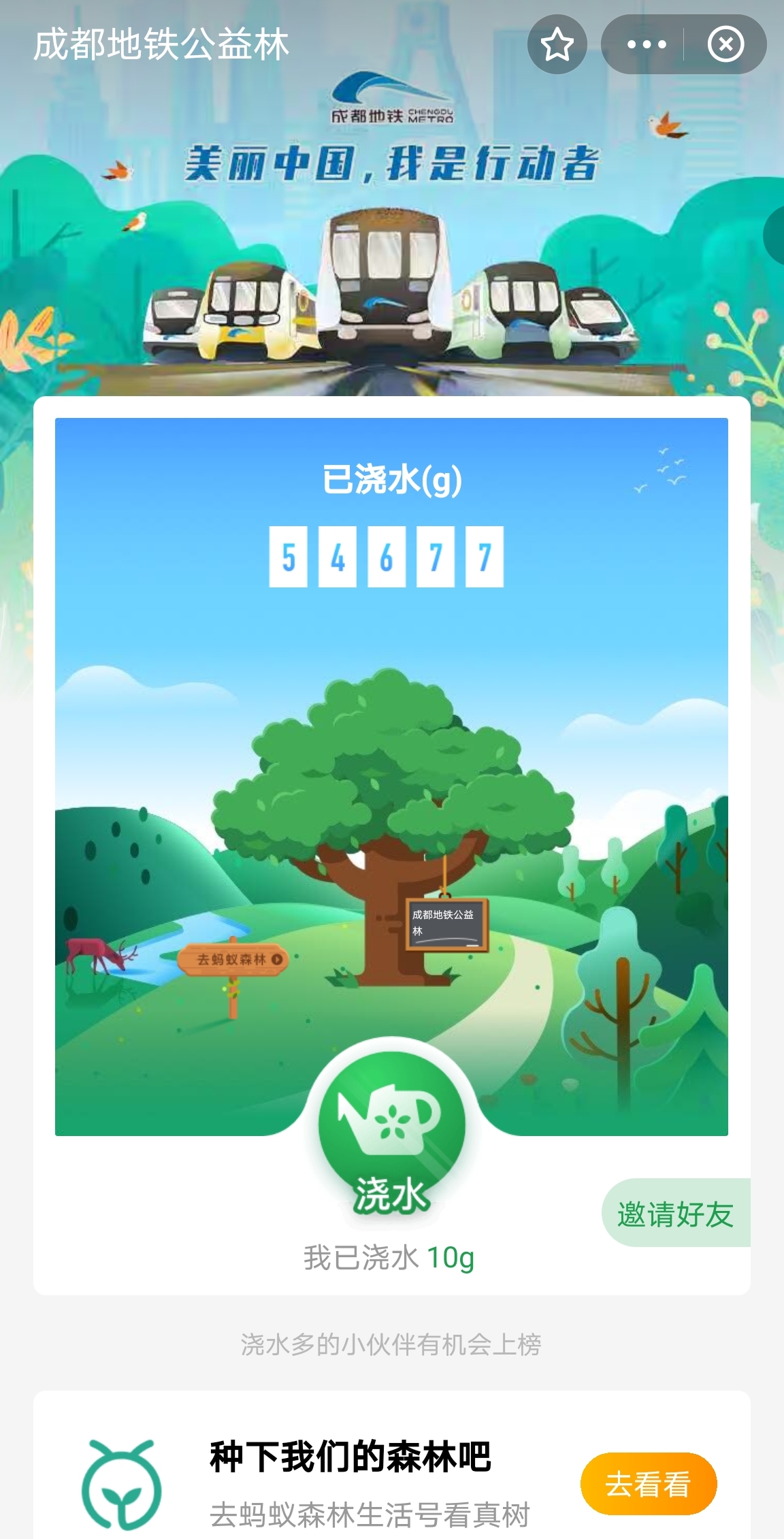Open the 去蚂蚁森林 signpost
This screenshot has height=1539, width=784.
point(233,960)
